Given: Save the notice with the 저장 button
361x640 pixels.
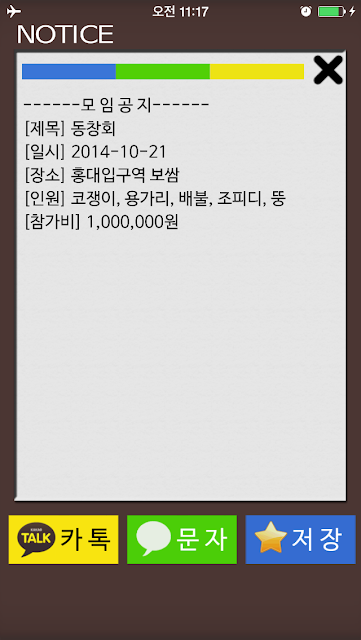Looking at the screenshot, I should pyautogui.click(x=301, y=540).
